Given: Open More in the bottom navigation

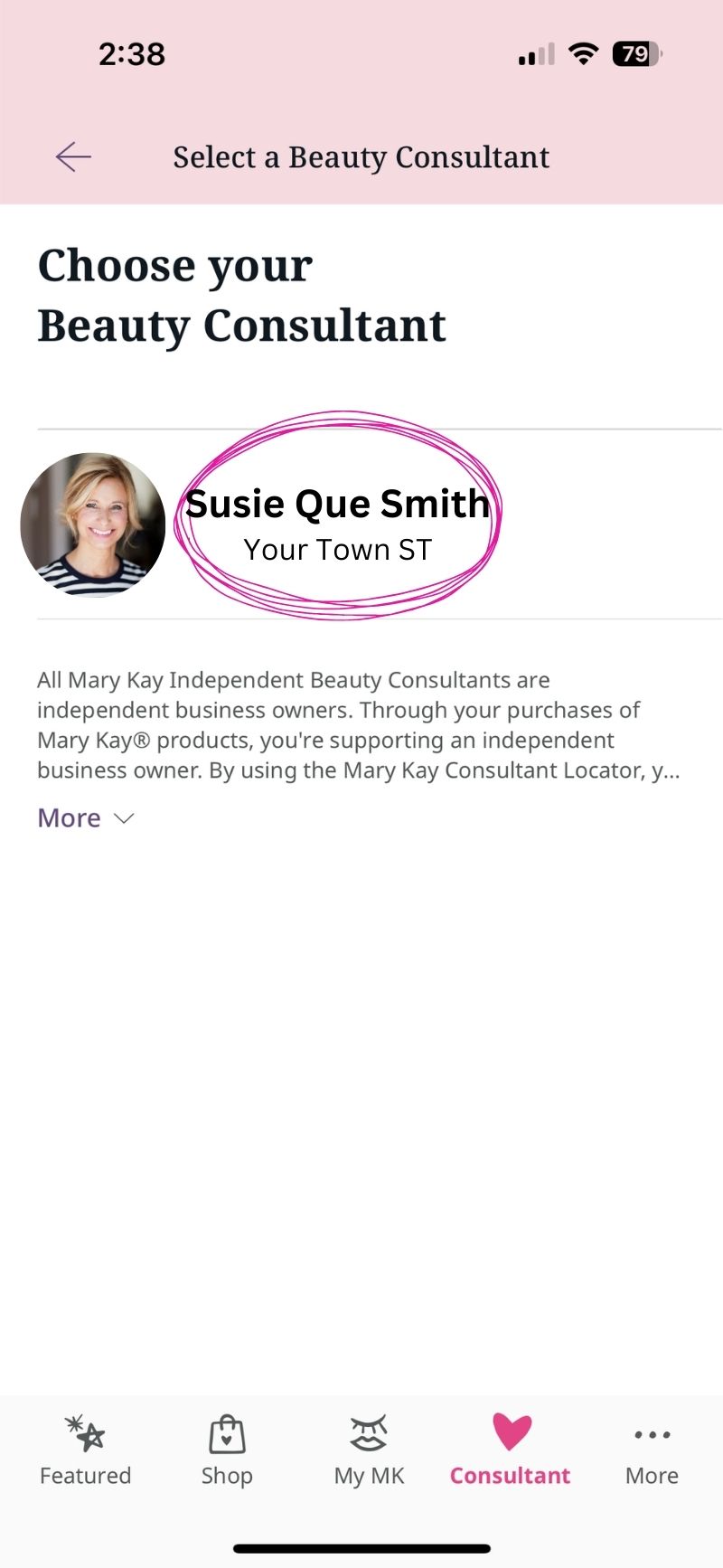Looking at the screenshot, I should [x=652, y=1451].
